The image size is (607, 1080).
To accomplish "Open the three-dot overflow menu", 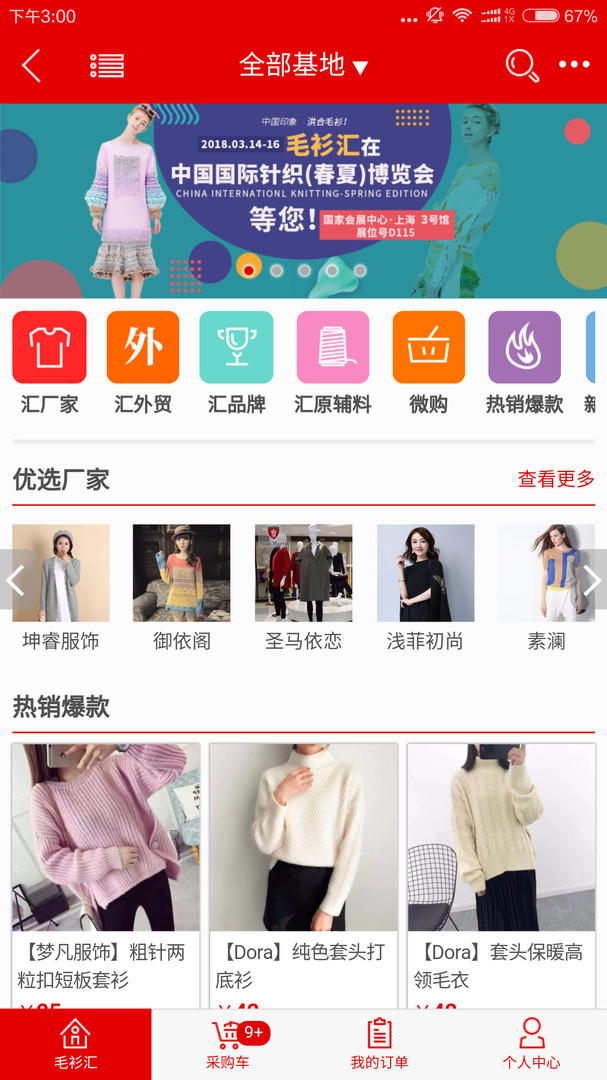I will pyautogui.click(x=574, y=66).
